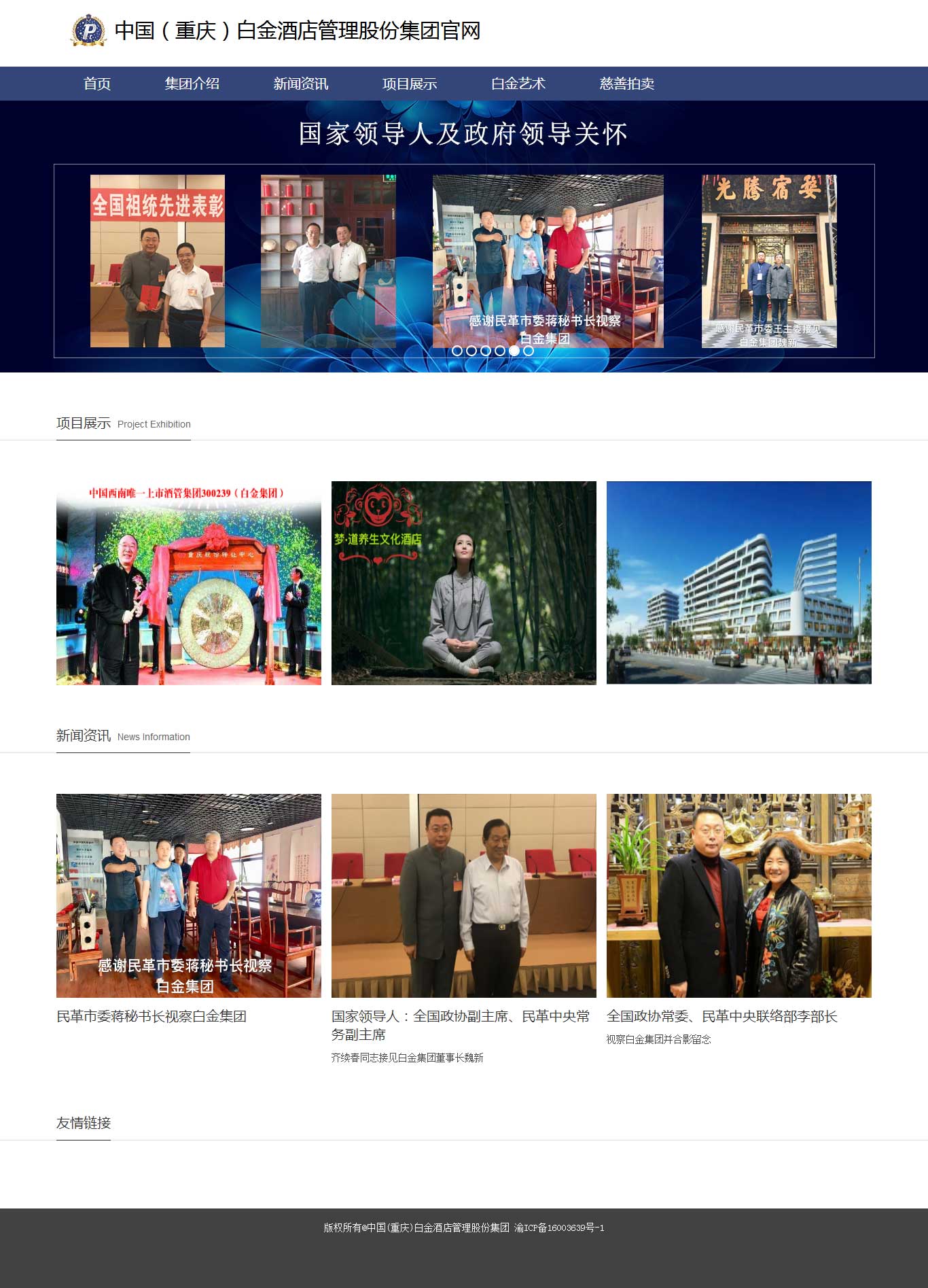Screen dimensions: 928x1288
Task: Open 全国政协常委、民革中央联络部李部长 article
Action: point(721,1016)
